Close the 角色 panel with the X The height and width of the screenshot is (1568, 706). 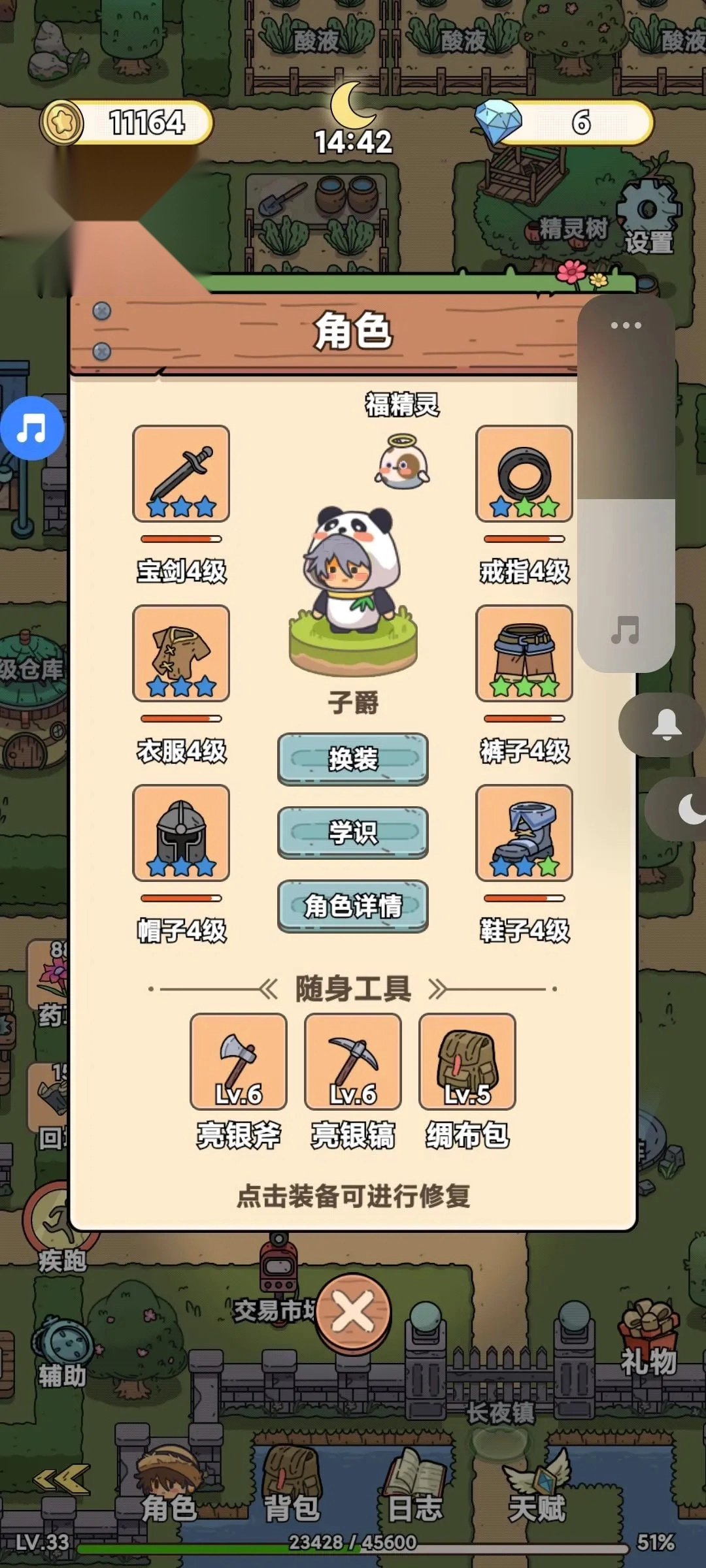353,1312
